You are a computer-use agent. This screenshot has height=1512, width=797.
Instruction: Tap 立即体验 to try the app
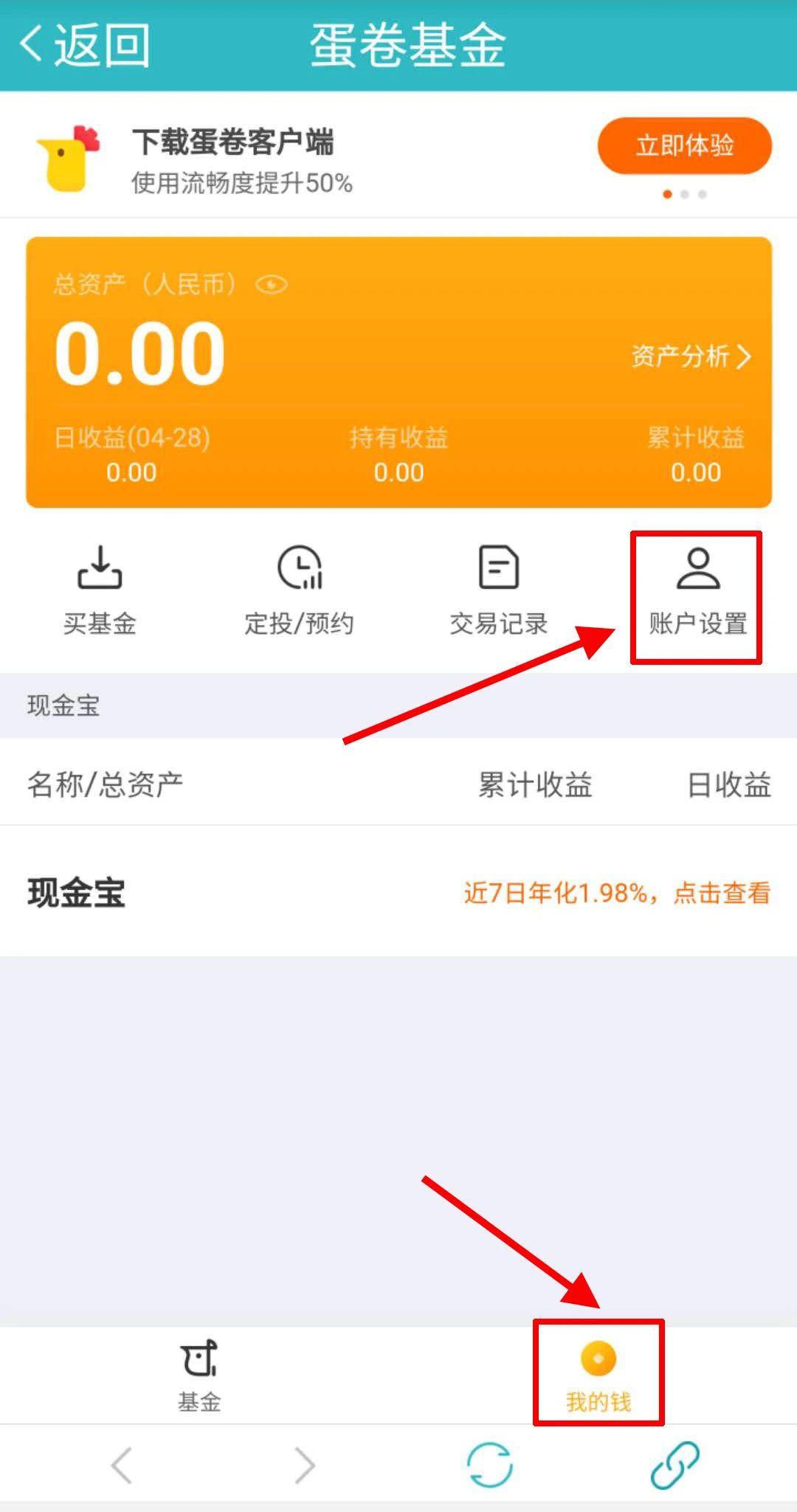coord(684,146)
